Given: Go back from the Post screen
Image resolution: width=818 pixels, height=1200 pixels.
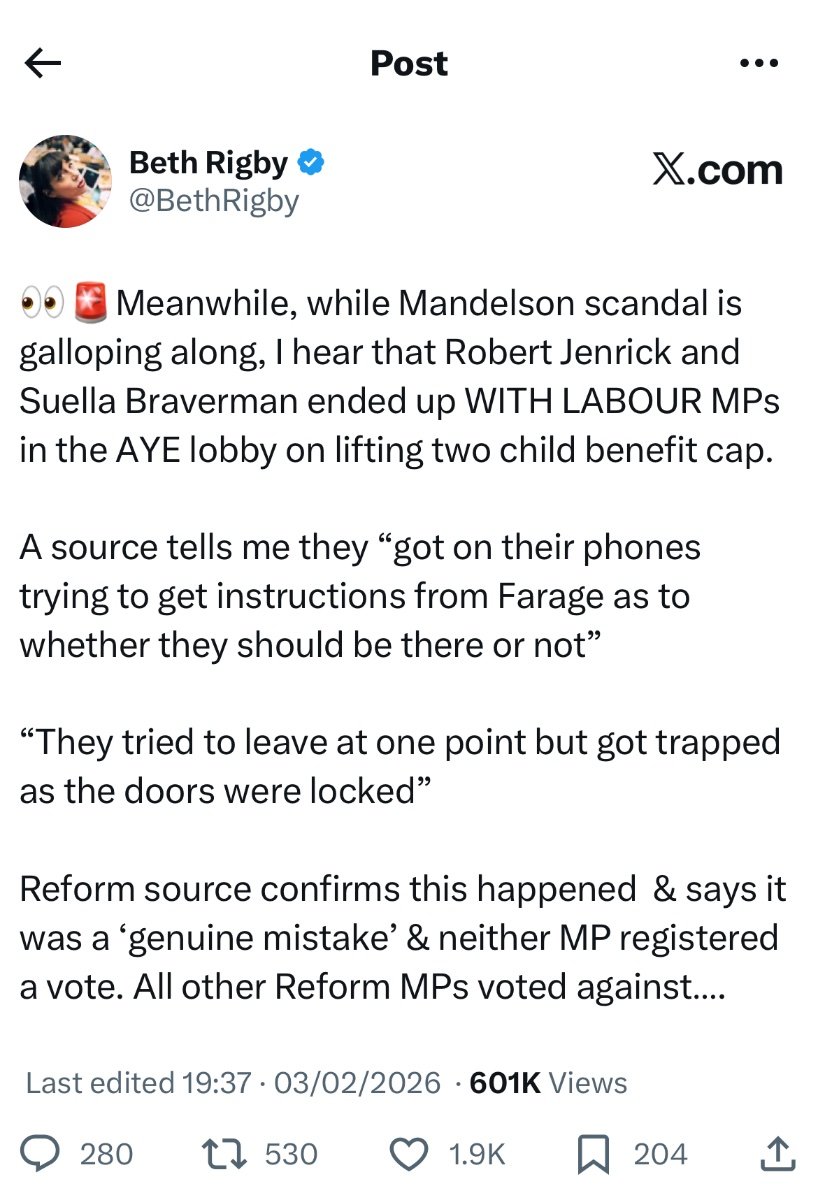Looking at the screenshot, I should (x=42, y=64).
